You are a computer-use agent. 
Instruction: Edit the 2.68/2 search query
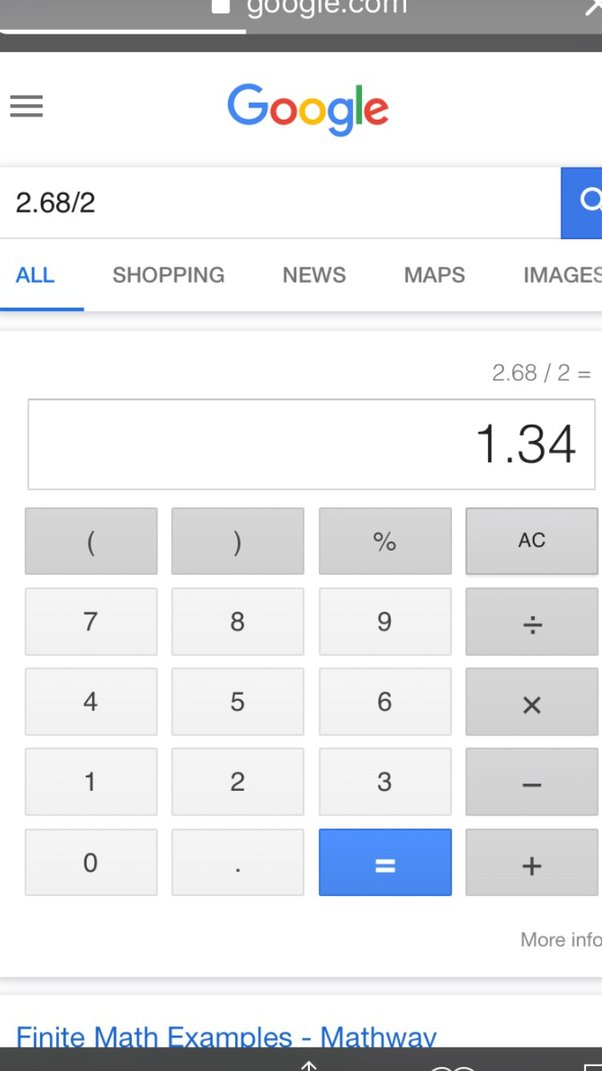click(x=280, y=203)
